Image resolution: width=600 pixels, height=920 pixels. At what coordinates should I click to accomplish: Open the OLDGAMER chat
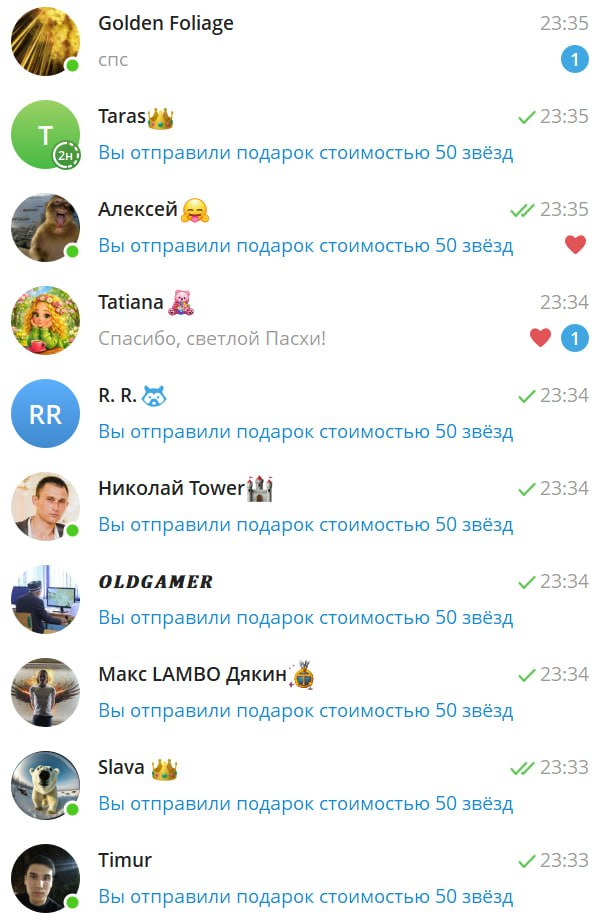click(x=300, y=599)
